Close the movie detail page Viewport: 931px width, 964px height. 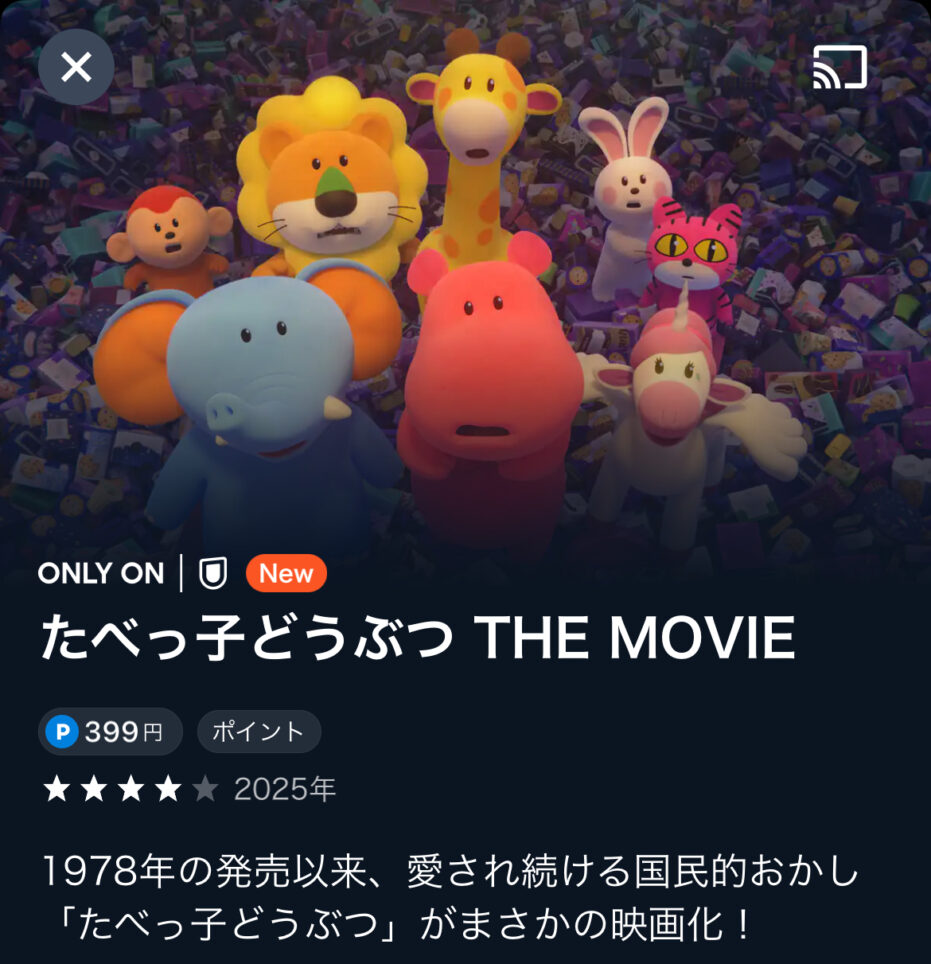pos(76,67)
